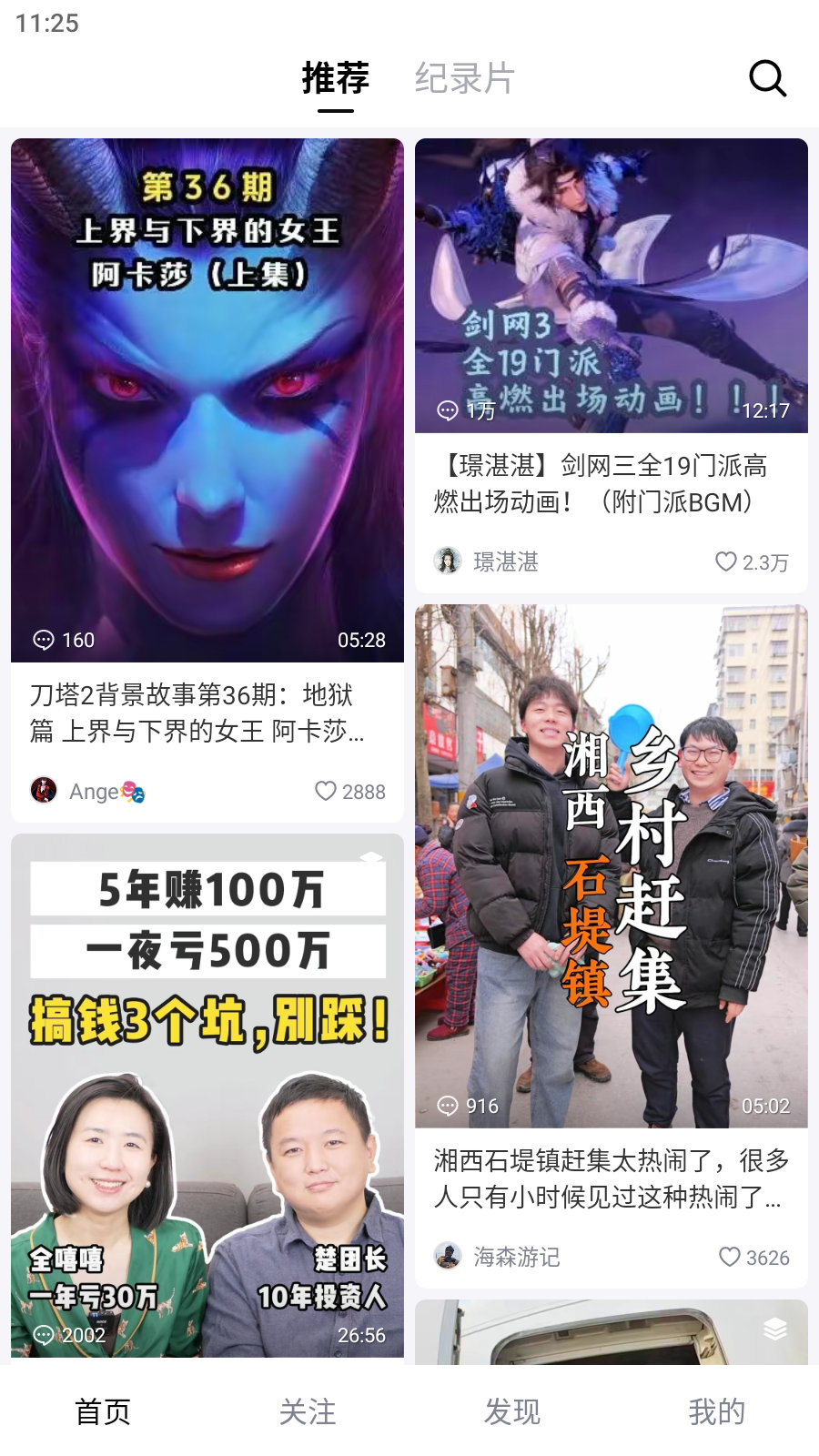Open the search icon

tap(767, 79)
